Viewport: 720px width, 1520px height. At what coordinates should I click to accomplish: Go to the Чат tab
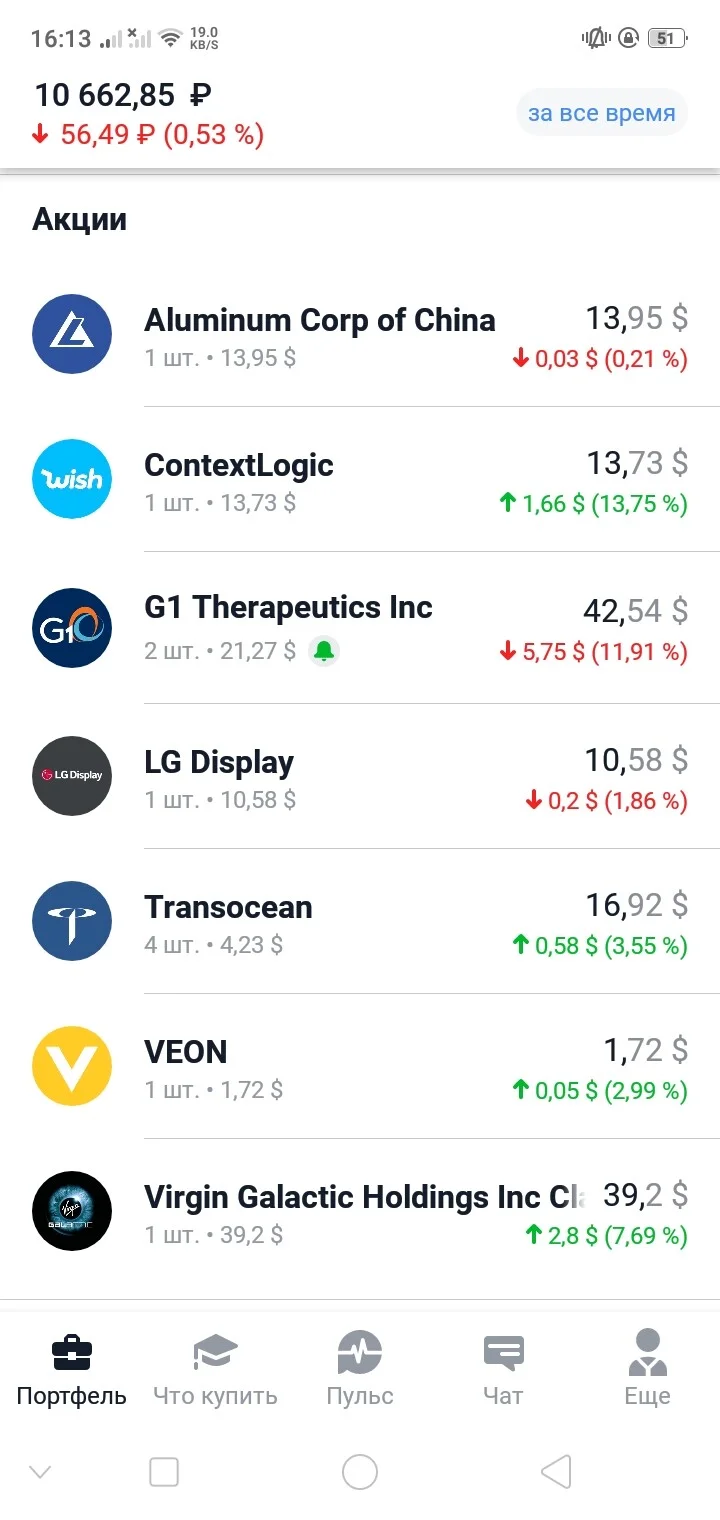(503, 1368)
